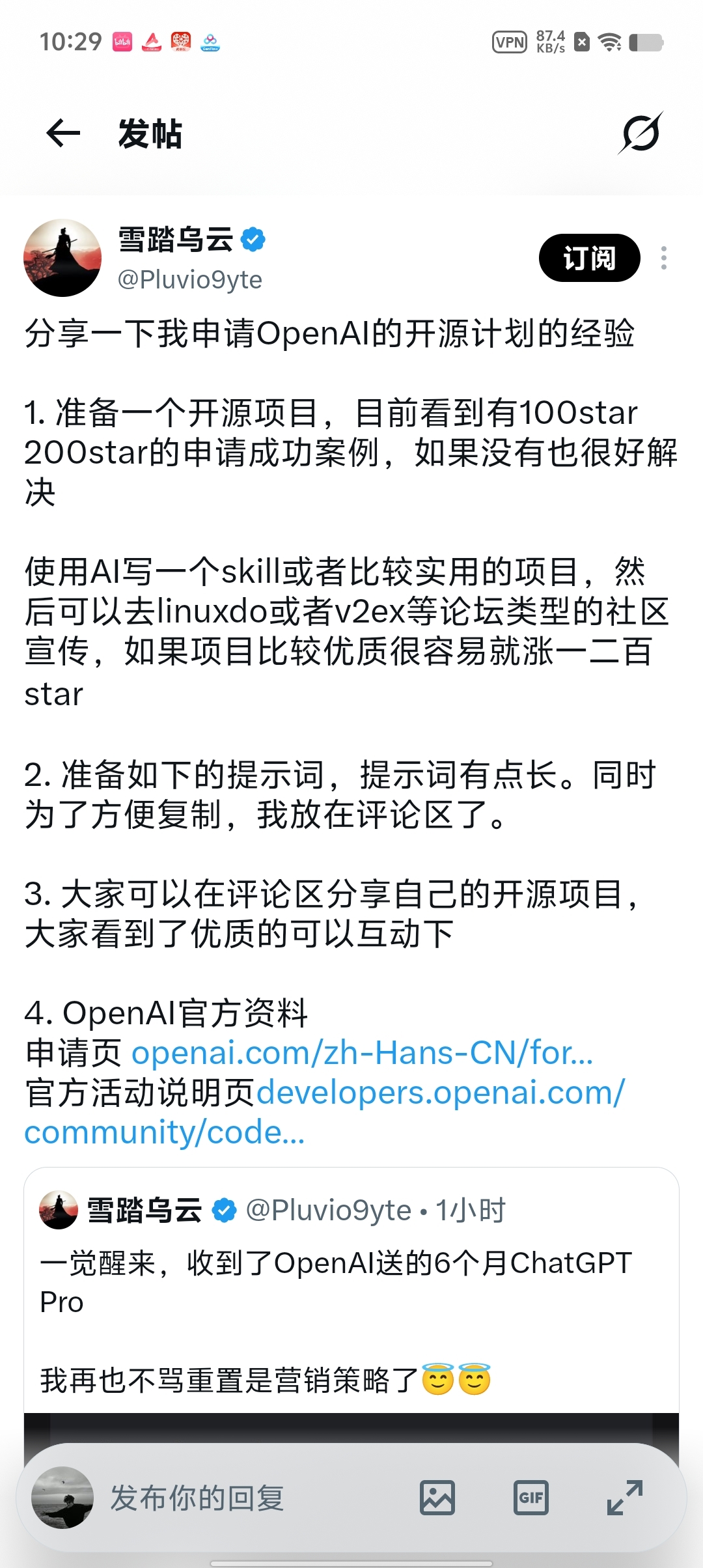Open the Grok icon in header
The image size is (703, 1568).
(641, 133)
